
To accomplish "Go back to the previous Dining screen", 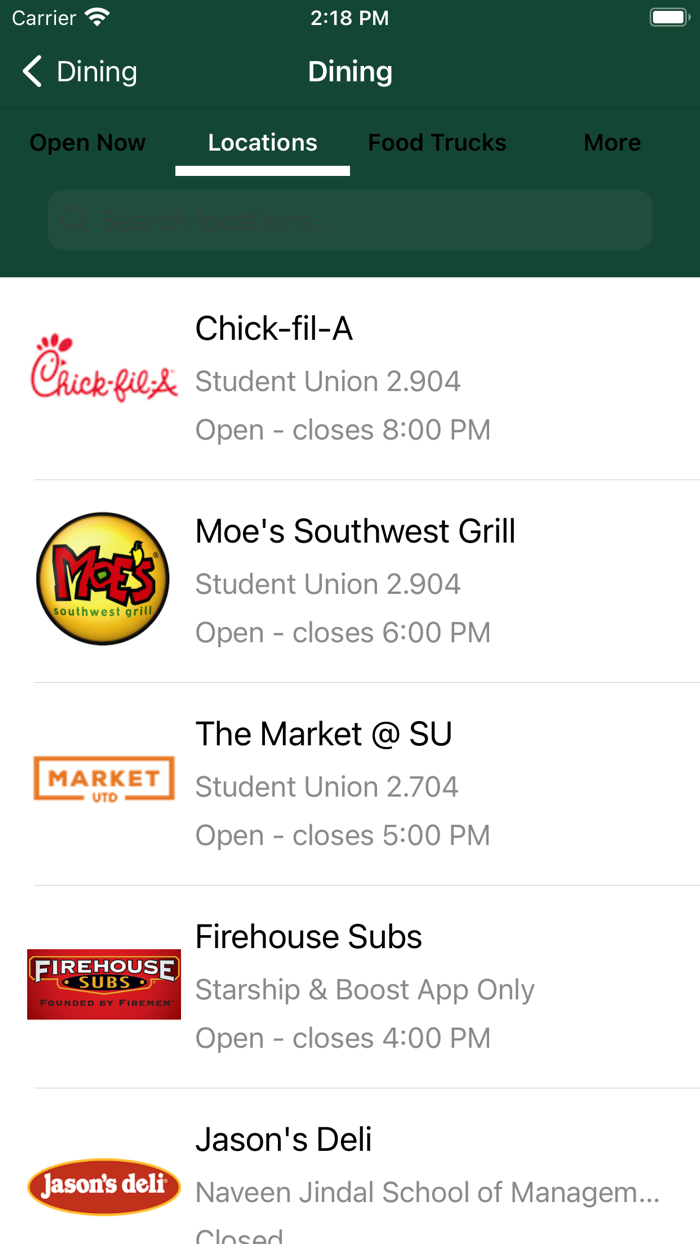I will coord(80,72).
